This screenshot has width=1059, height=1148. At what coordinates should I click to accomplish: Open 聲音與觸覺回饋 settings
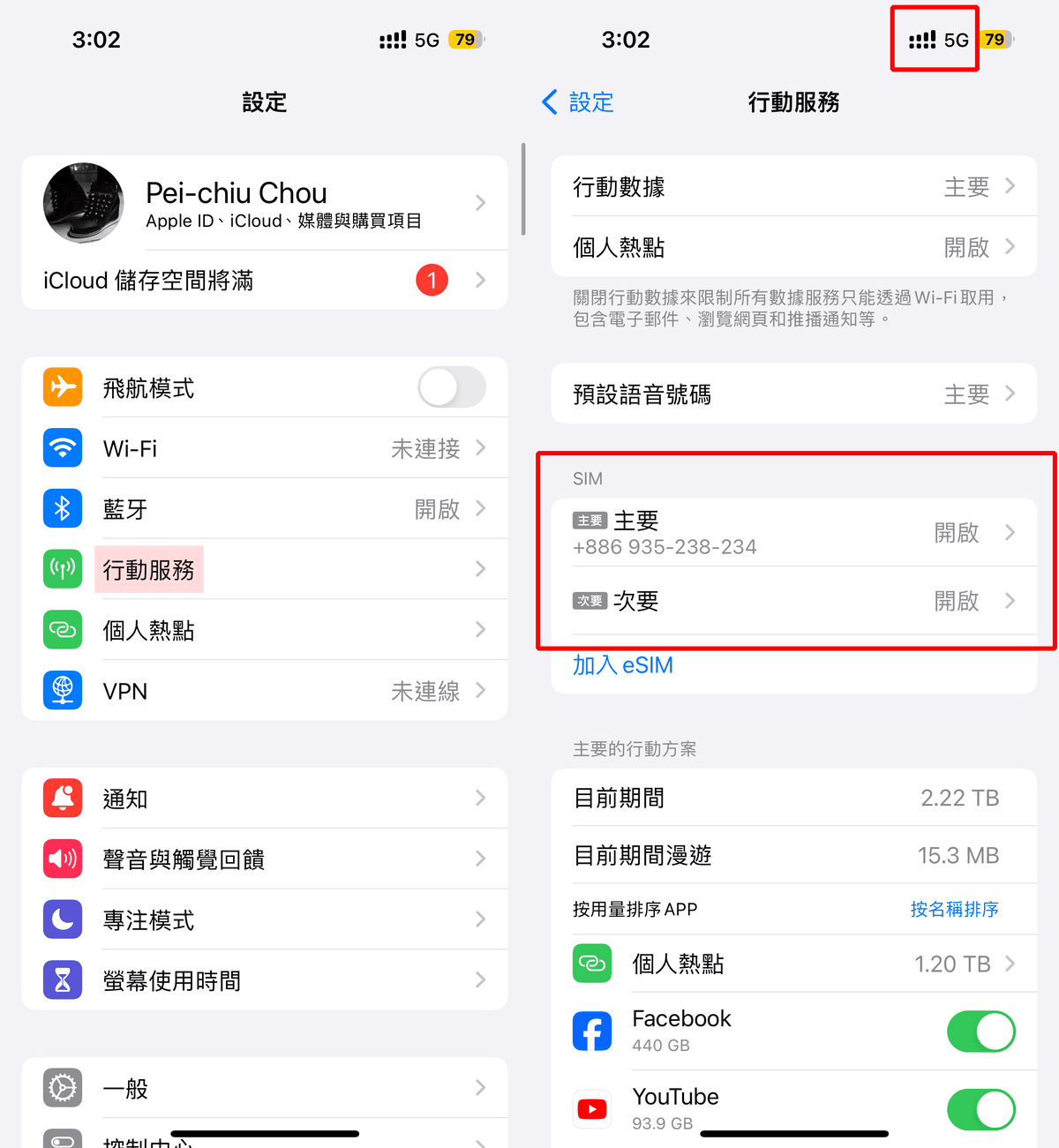coord(265,859)
